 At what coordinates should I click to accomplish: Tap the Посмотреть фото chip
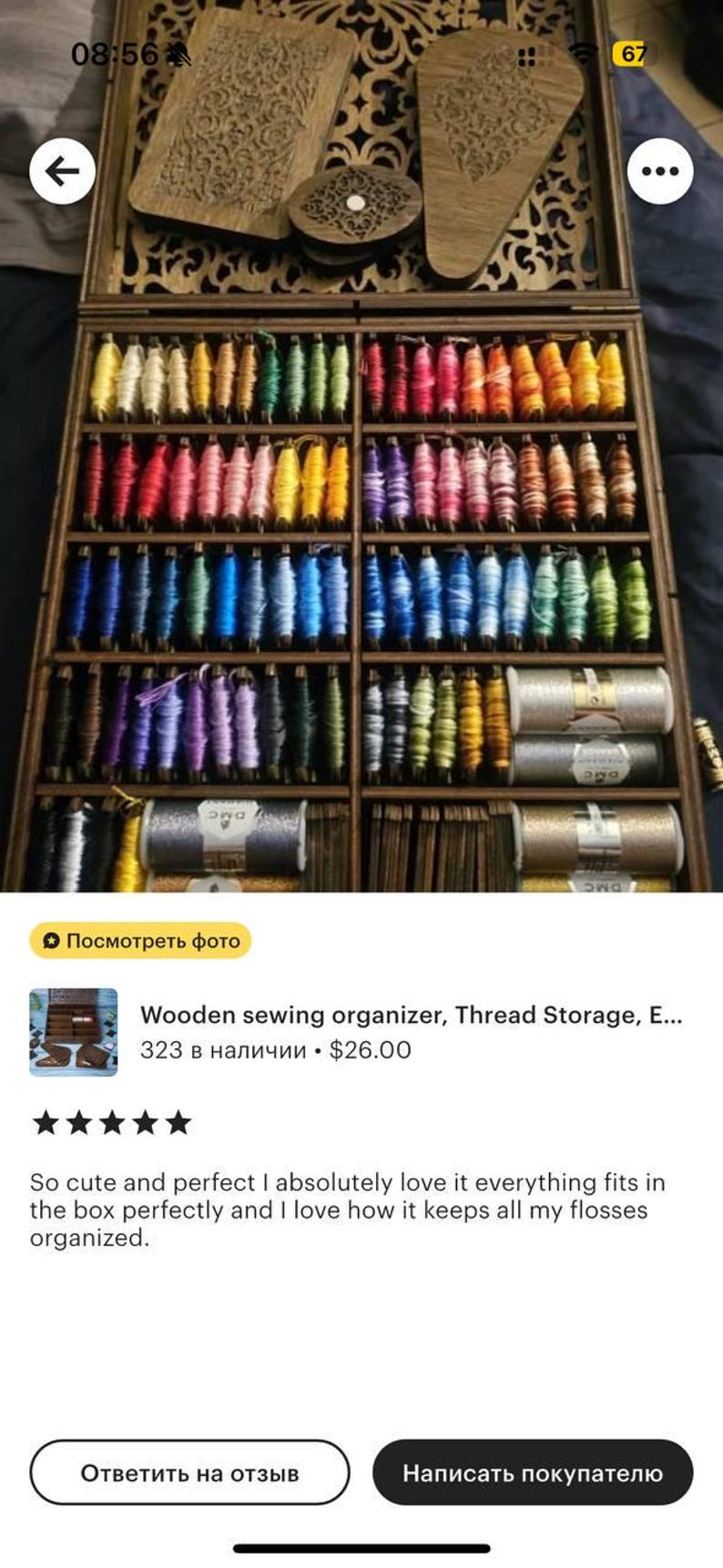tap(140, 941)
